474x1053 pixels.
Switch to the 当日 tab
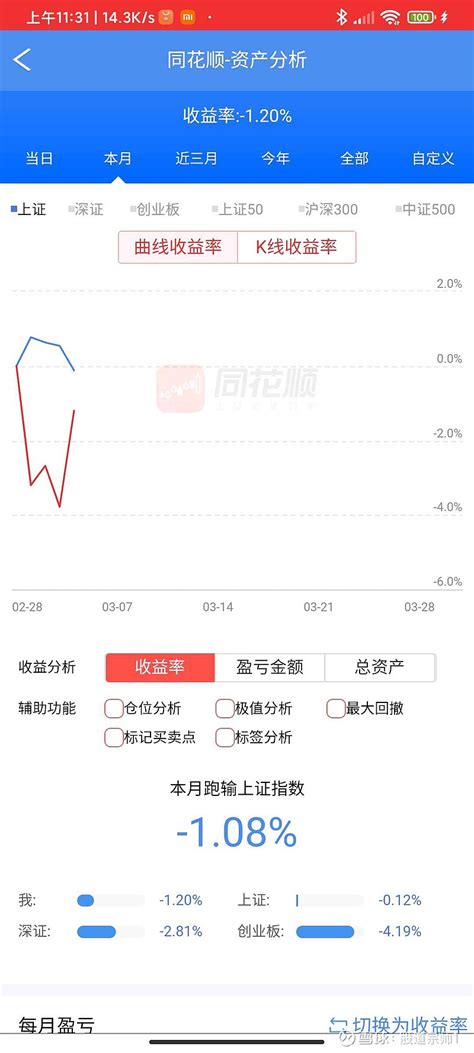(x=40, y=158)
